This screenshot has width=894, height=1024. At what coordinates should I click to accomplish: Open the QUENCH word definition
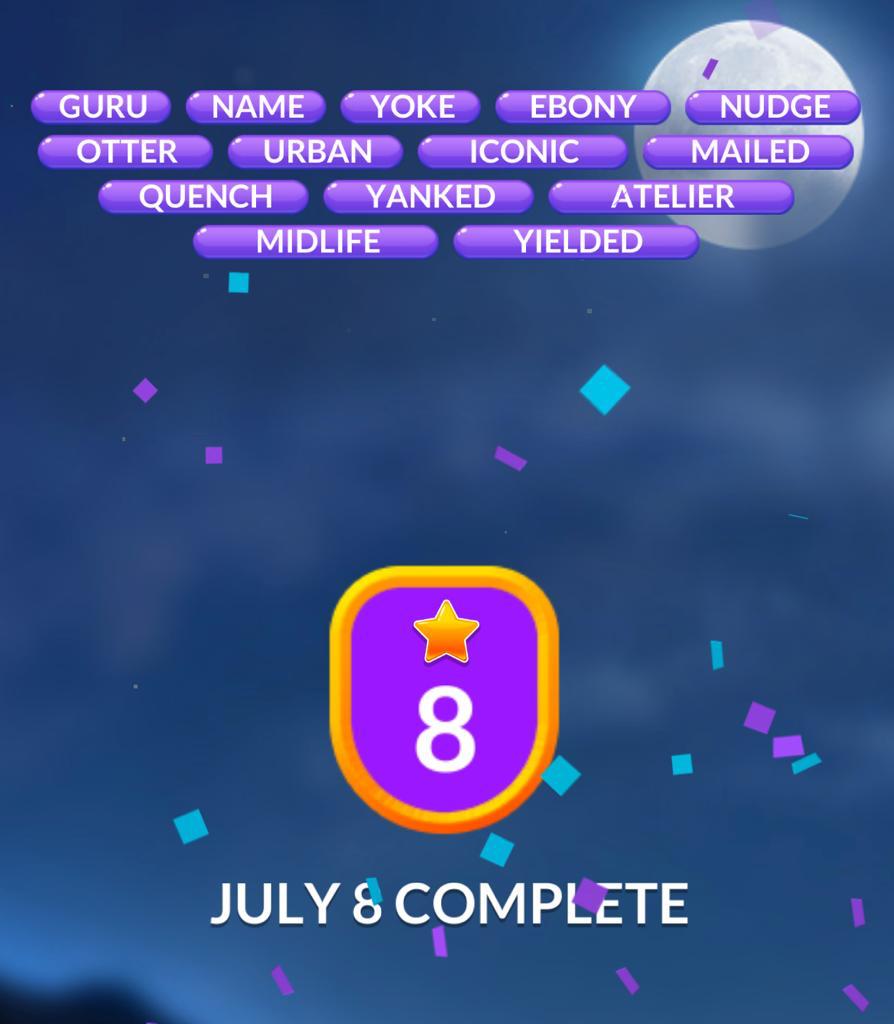(204, 197)
